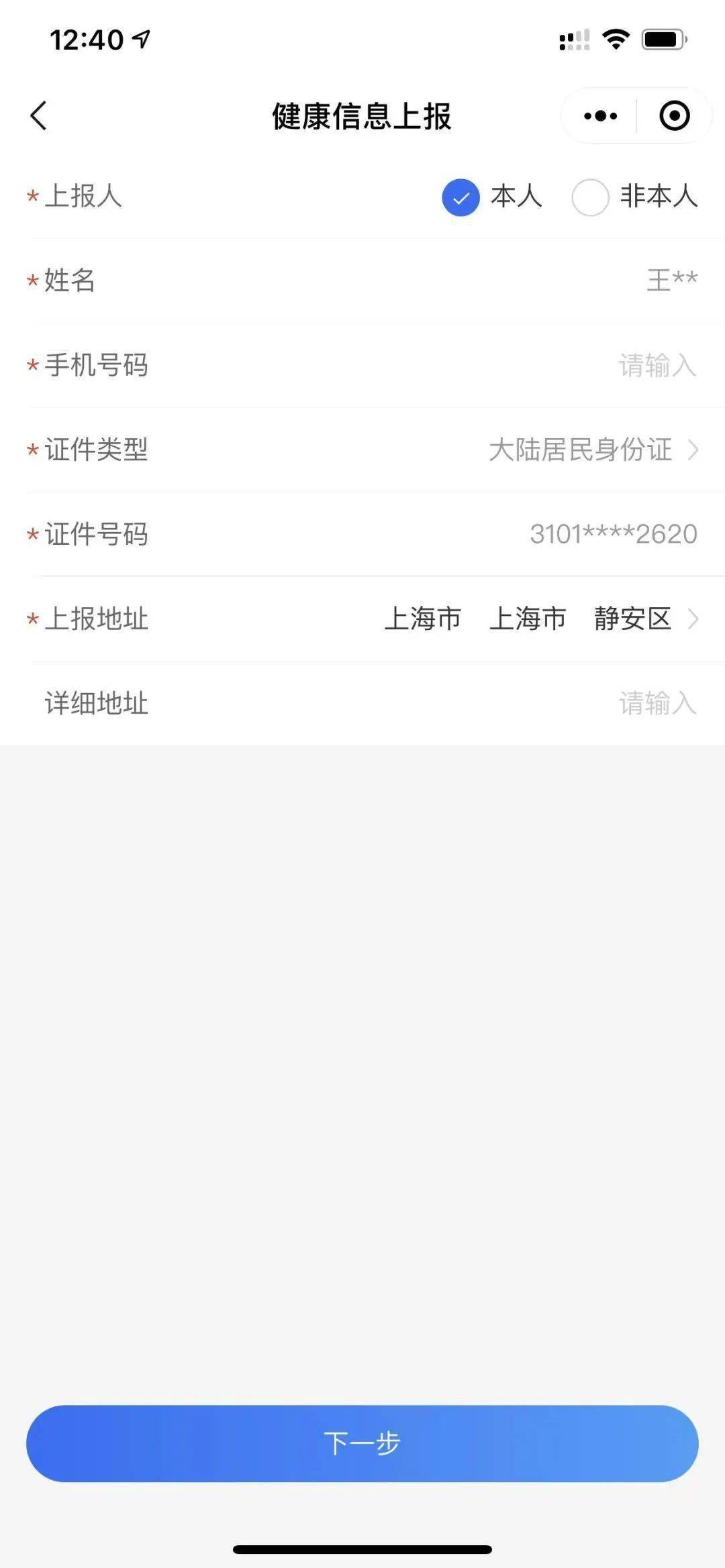725x1568 pixels.
Task: Tap the circular close/home capsule icon
Action: (x=674, y=115)
